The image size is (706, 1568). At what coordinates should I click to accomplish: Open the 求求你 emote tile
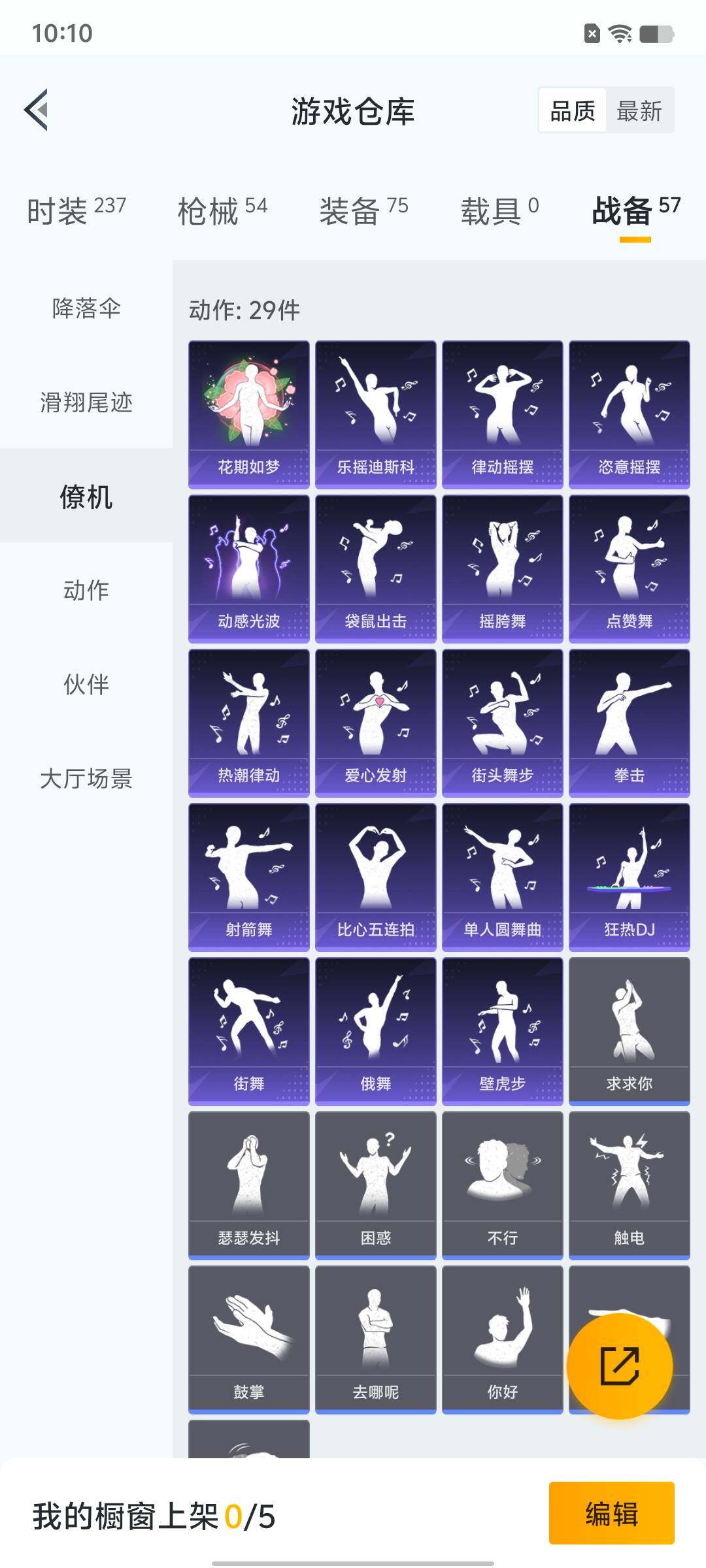point(629,1031)
